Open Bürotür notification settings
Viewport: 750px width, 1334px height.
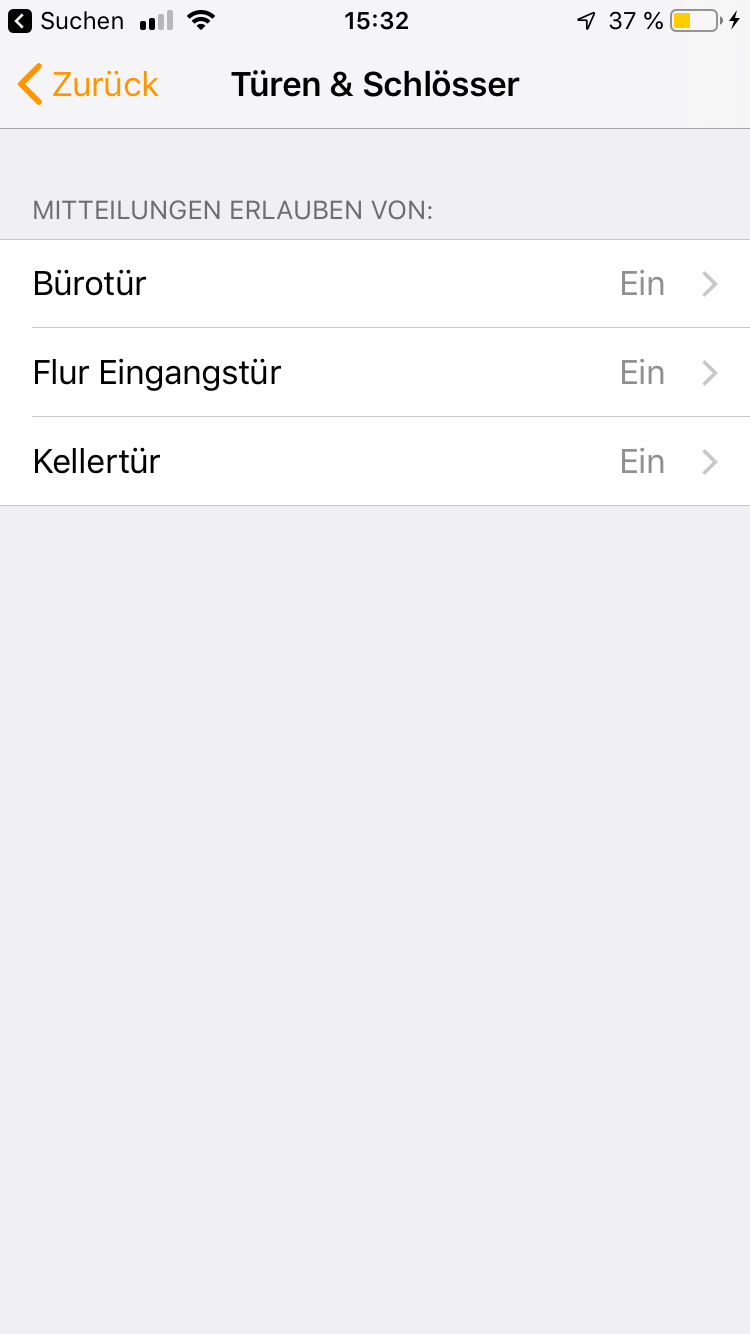(x=375, y=284)
